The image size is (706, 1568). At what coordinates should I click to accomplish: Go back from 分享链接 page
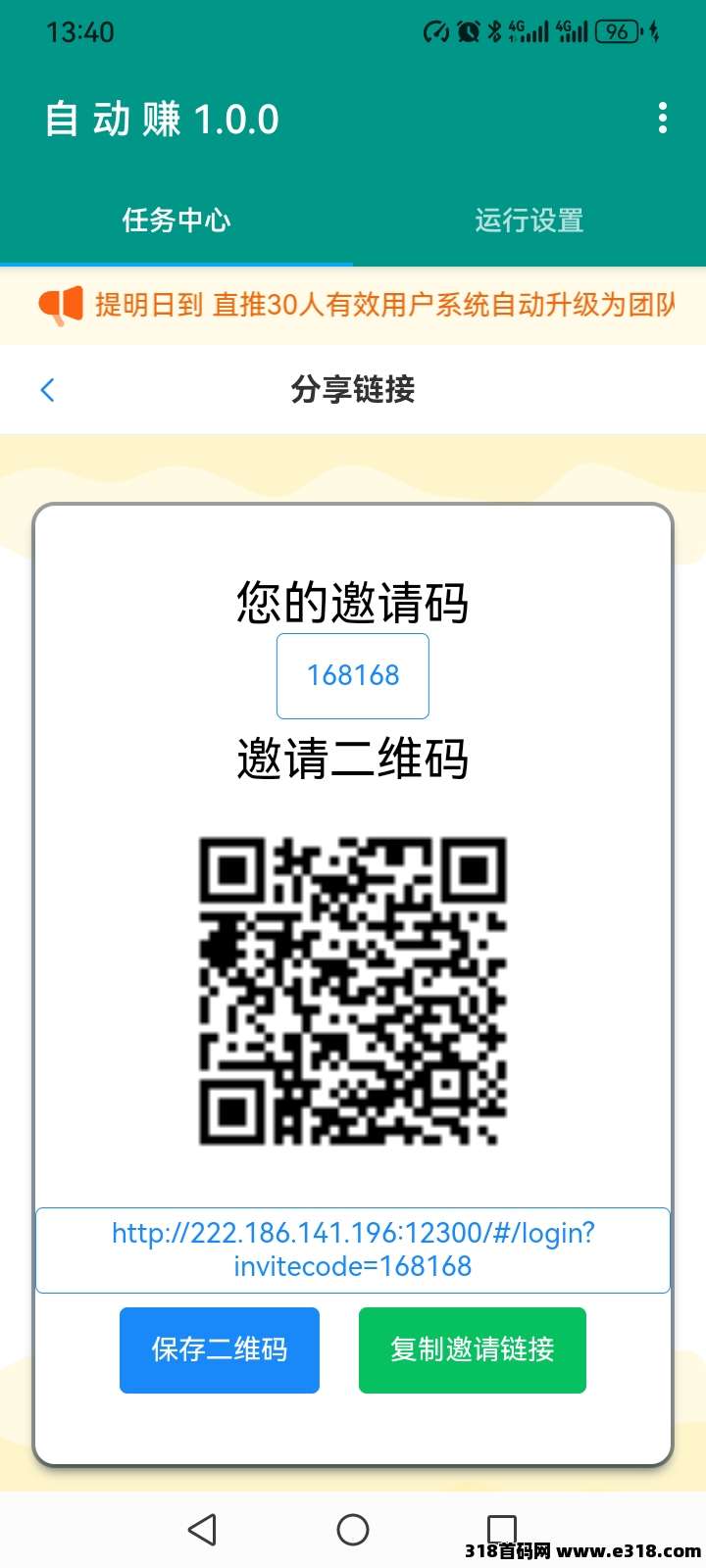click(47, 389)
